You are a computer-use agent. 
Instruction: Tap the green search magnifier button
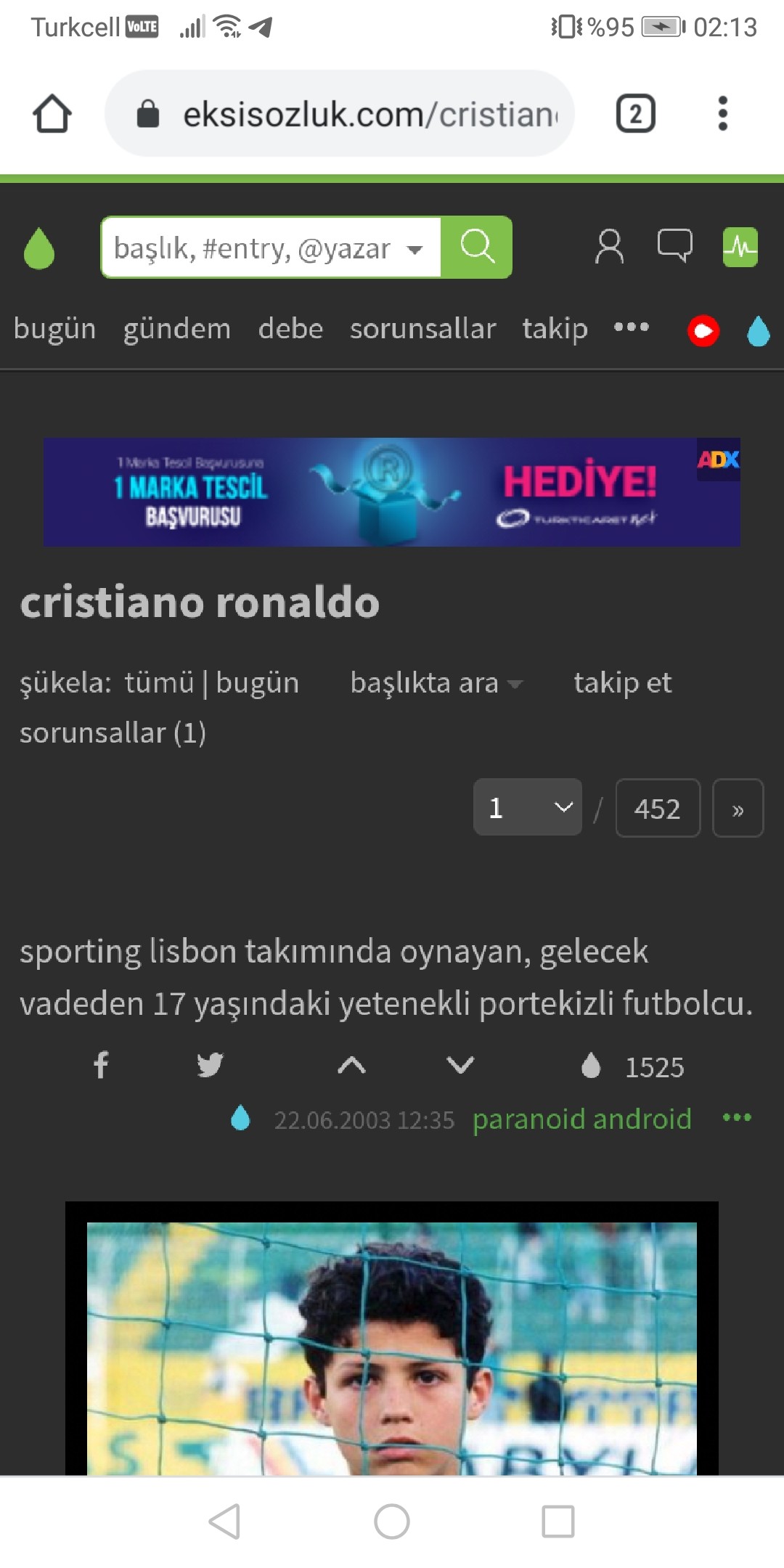(x=477, y=248)
